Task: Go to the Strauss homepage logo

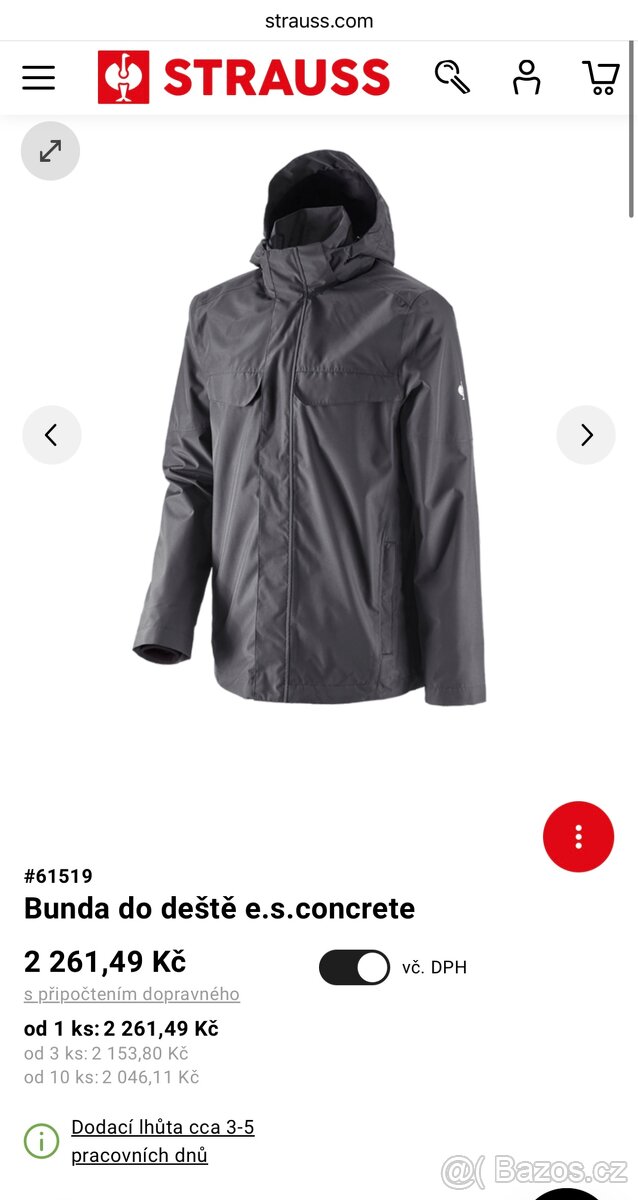Action: click(244, 77)
